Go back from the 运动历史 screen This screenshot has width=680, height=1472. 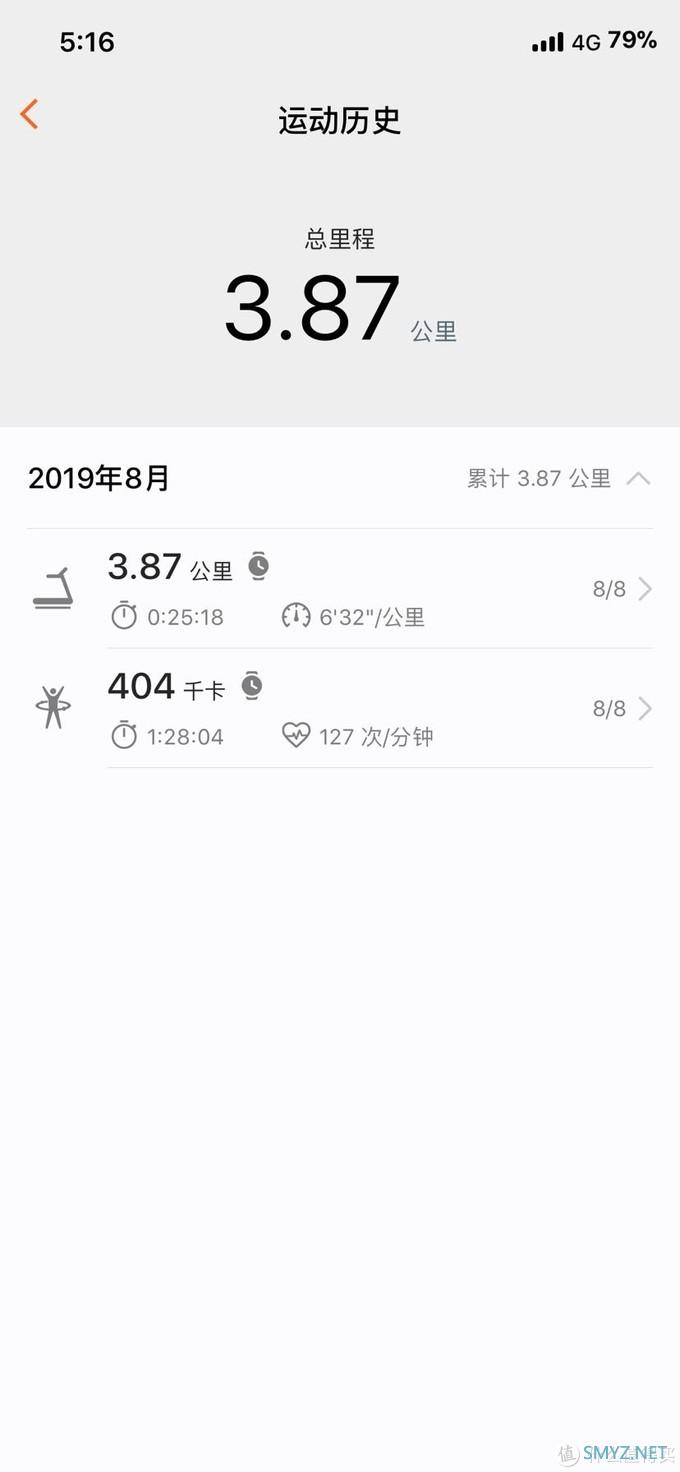(x=29, y=115)
